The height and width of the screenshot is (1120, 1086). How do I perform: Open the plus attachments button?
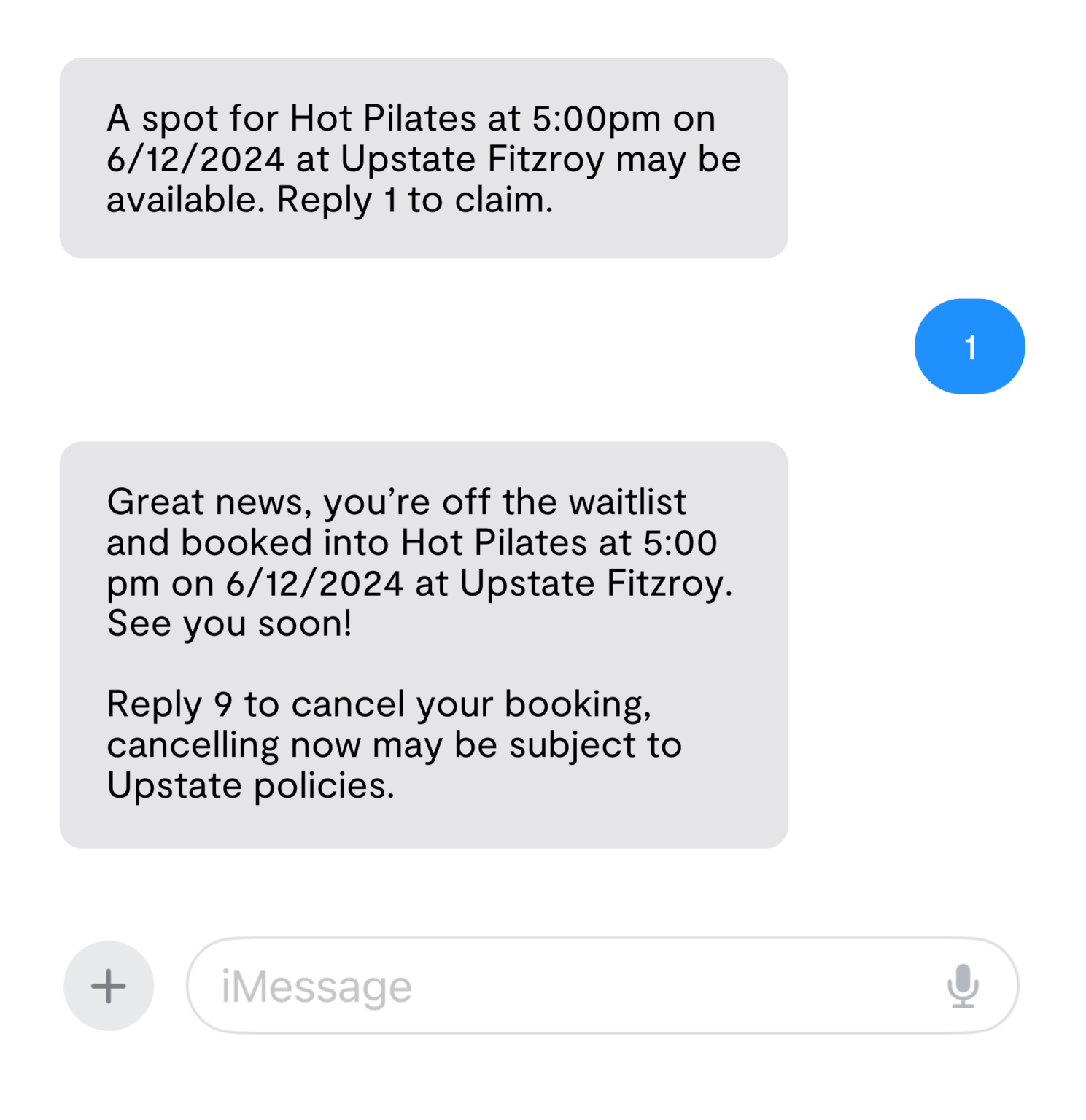pyautogui.click(x=109, y=986)
